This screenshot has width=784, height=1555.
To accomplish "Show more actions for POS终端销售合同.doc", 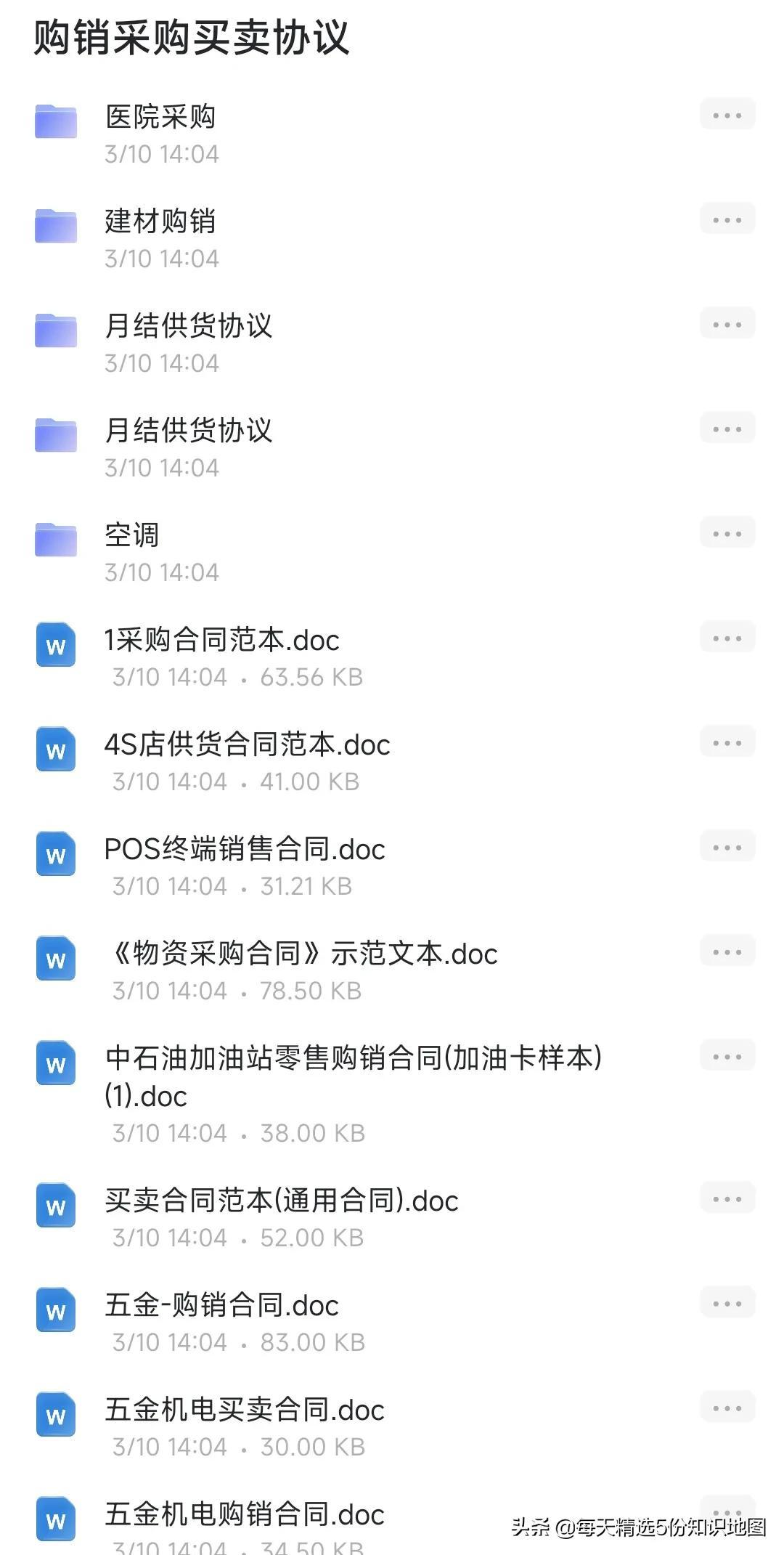I will click(727, 848).
